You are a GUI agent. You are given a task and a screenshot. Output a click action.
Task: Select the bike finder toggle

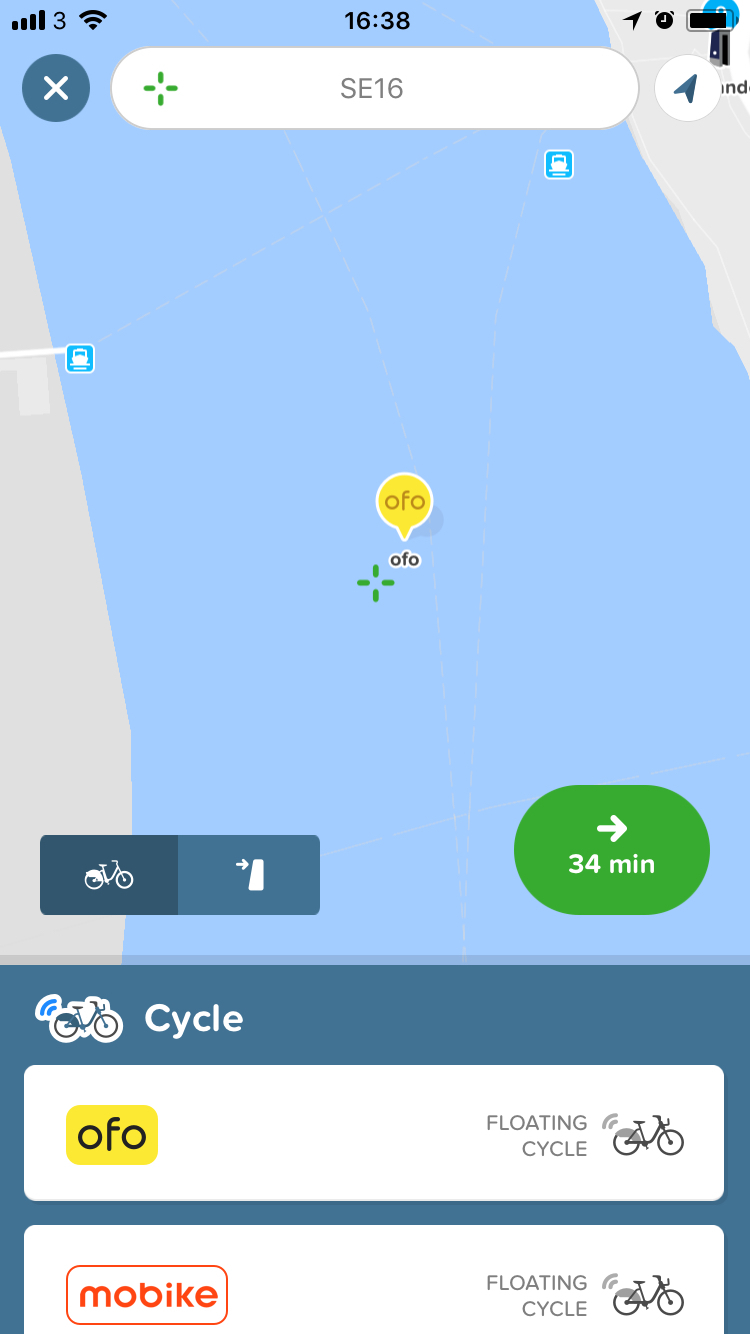coord(109,875)
